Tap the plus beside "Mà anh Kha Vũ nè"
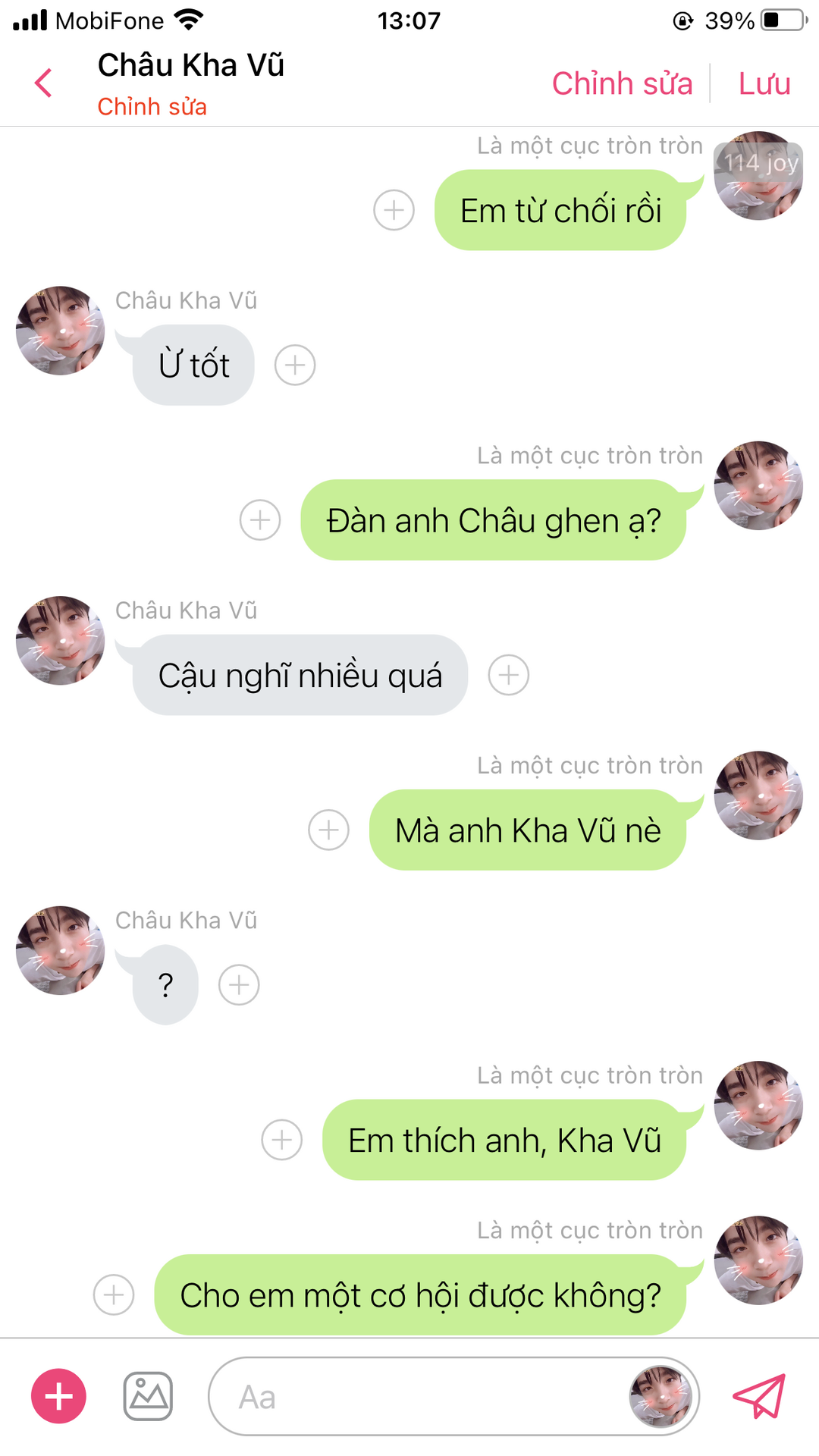 [x=328, y=830]
